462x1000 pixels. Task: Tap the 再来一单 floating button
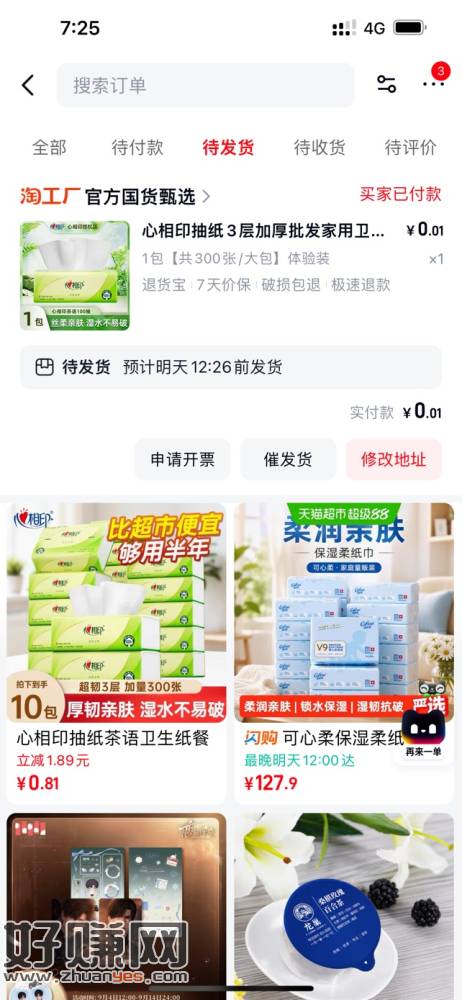423,735
